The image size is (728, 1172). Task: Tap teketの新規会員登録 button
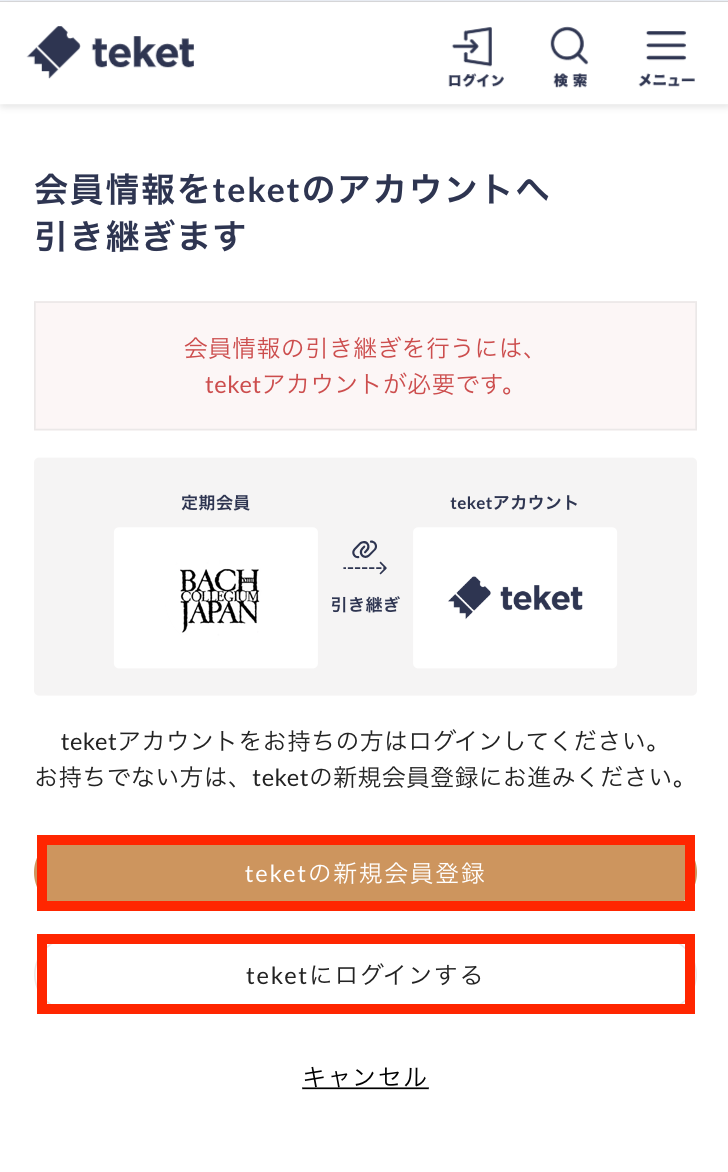pos(365,873)
